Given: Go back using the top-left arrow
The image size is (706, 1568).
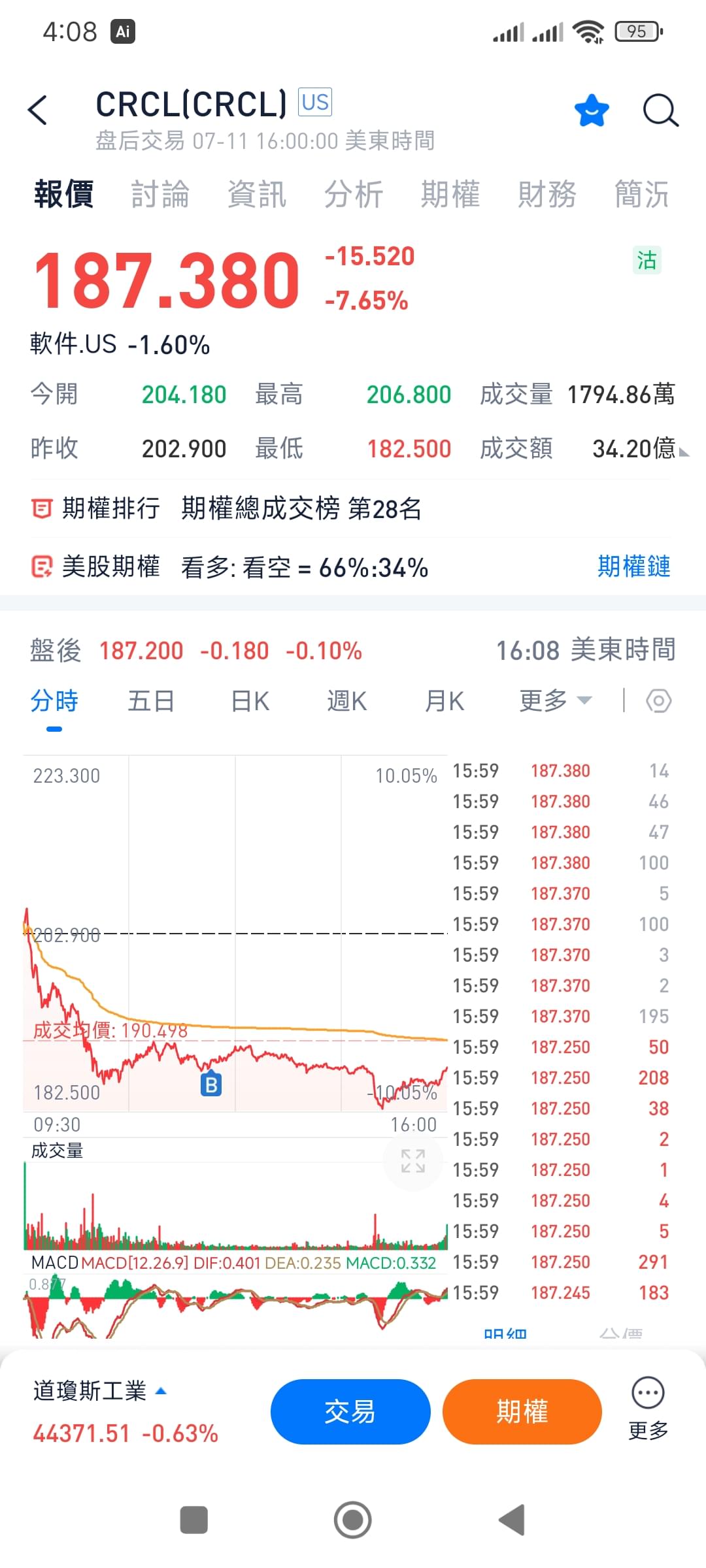Looking at the screenshot, I should 38,110.
